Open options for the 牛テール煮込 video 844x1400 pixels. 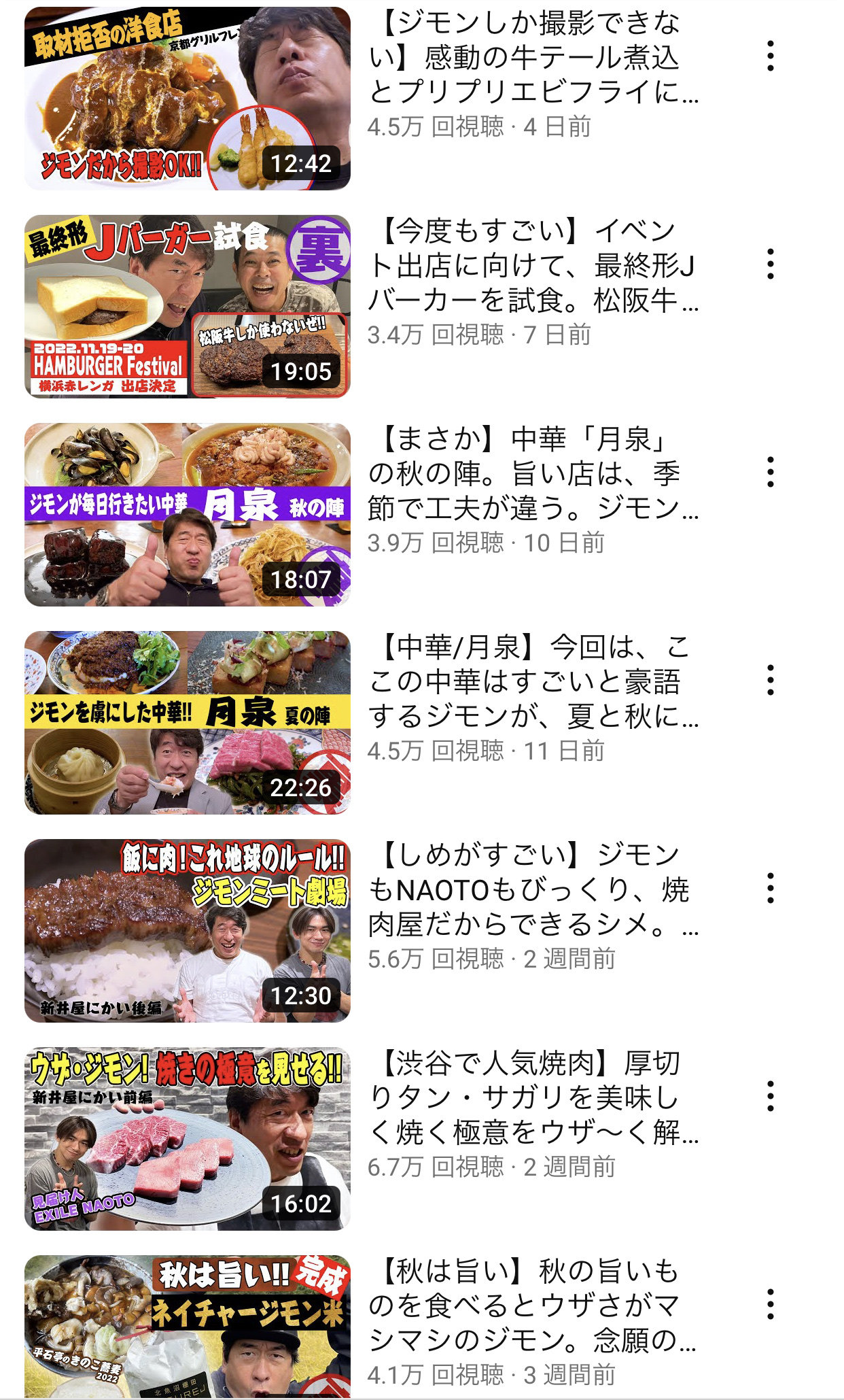click(x=770, y=56)
